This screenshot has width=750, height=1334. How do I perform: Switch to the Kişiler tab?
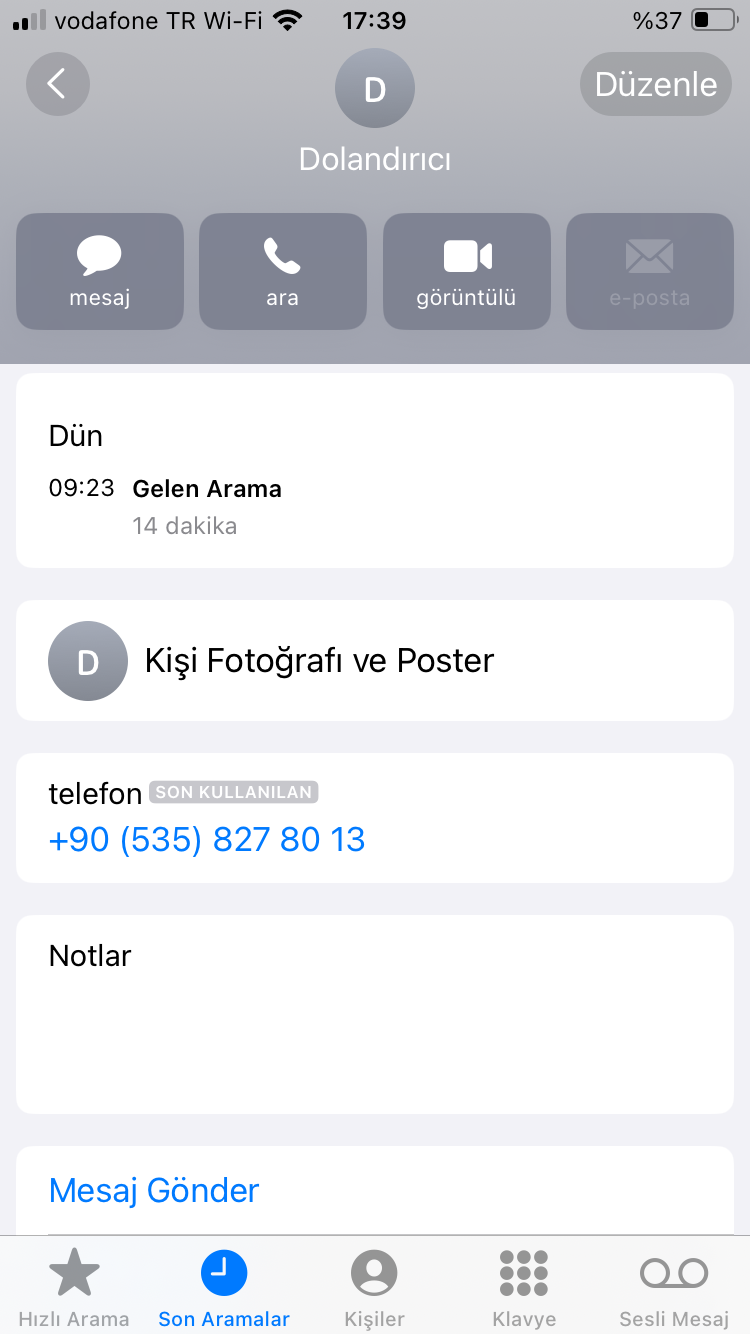(x=374, y=1288)
